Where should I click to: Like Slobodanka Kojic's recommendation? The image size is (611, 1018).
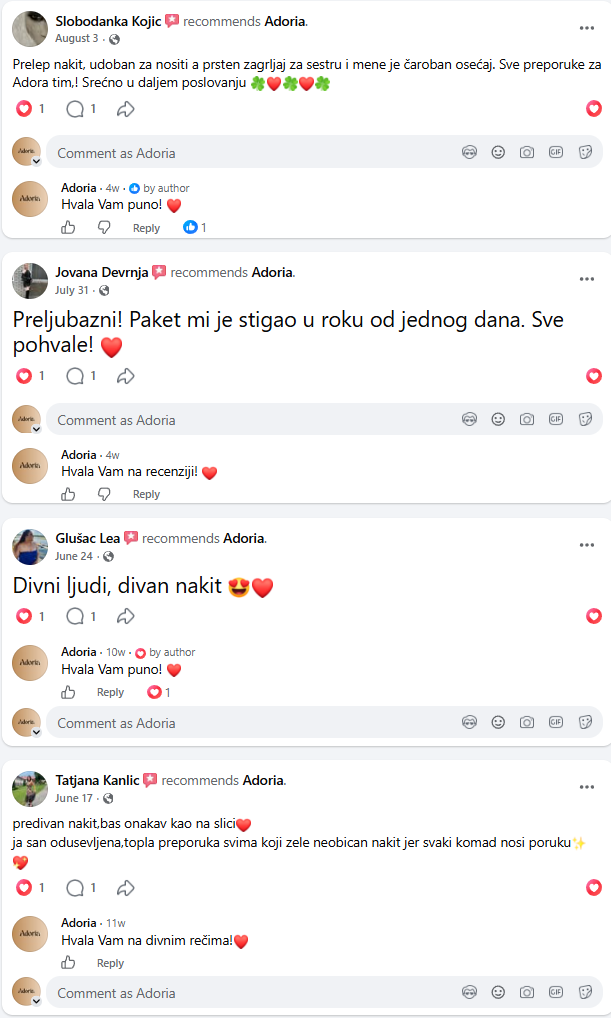click(593, 108)
